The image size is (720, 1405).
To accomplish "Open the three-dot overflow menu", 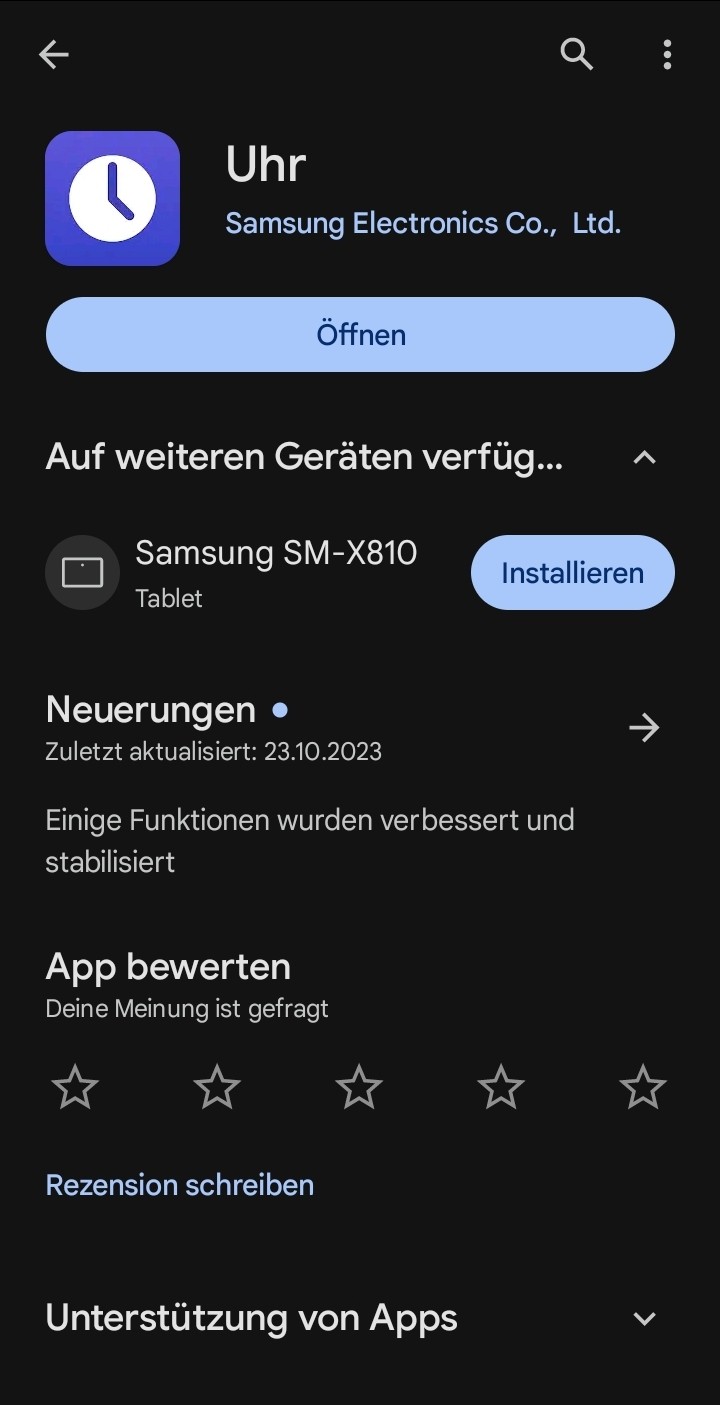I will pyautogui.click(x=667, y=55).
